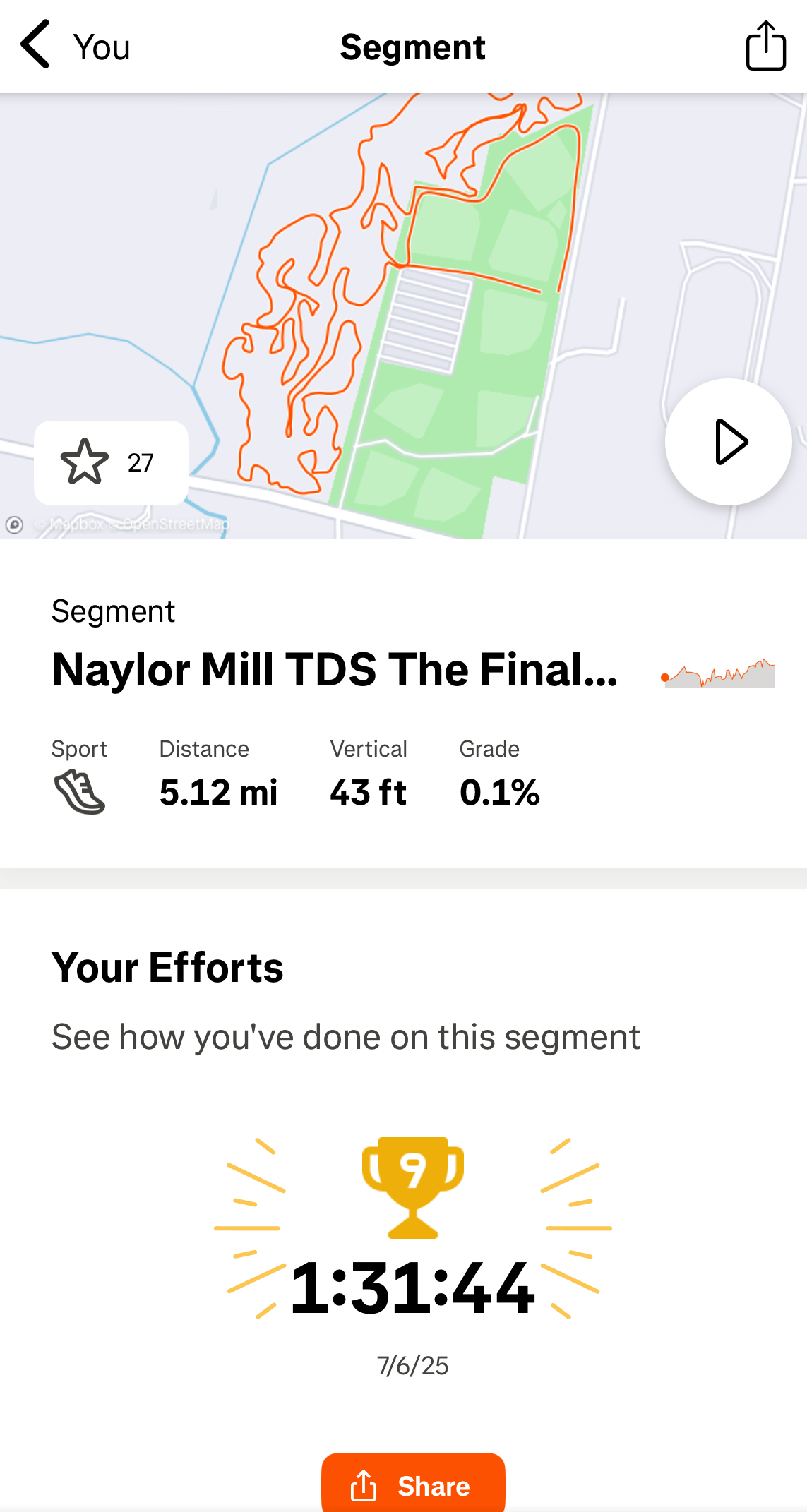Open the segment route map
This screenshot has height=1512, width=807.
pos(403,316)
